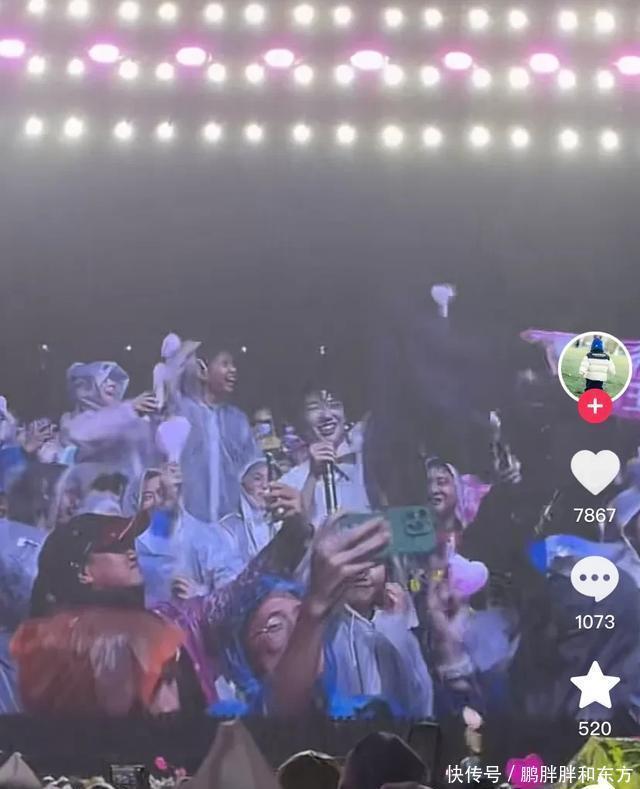Image resolution: width=640 pixels, height=789 pixels.
Task: Add this video to favorites
Action: click(595, 685)
